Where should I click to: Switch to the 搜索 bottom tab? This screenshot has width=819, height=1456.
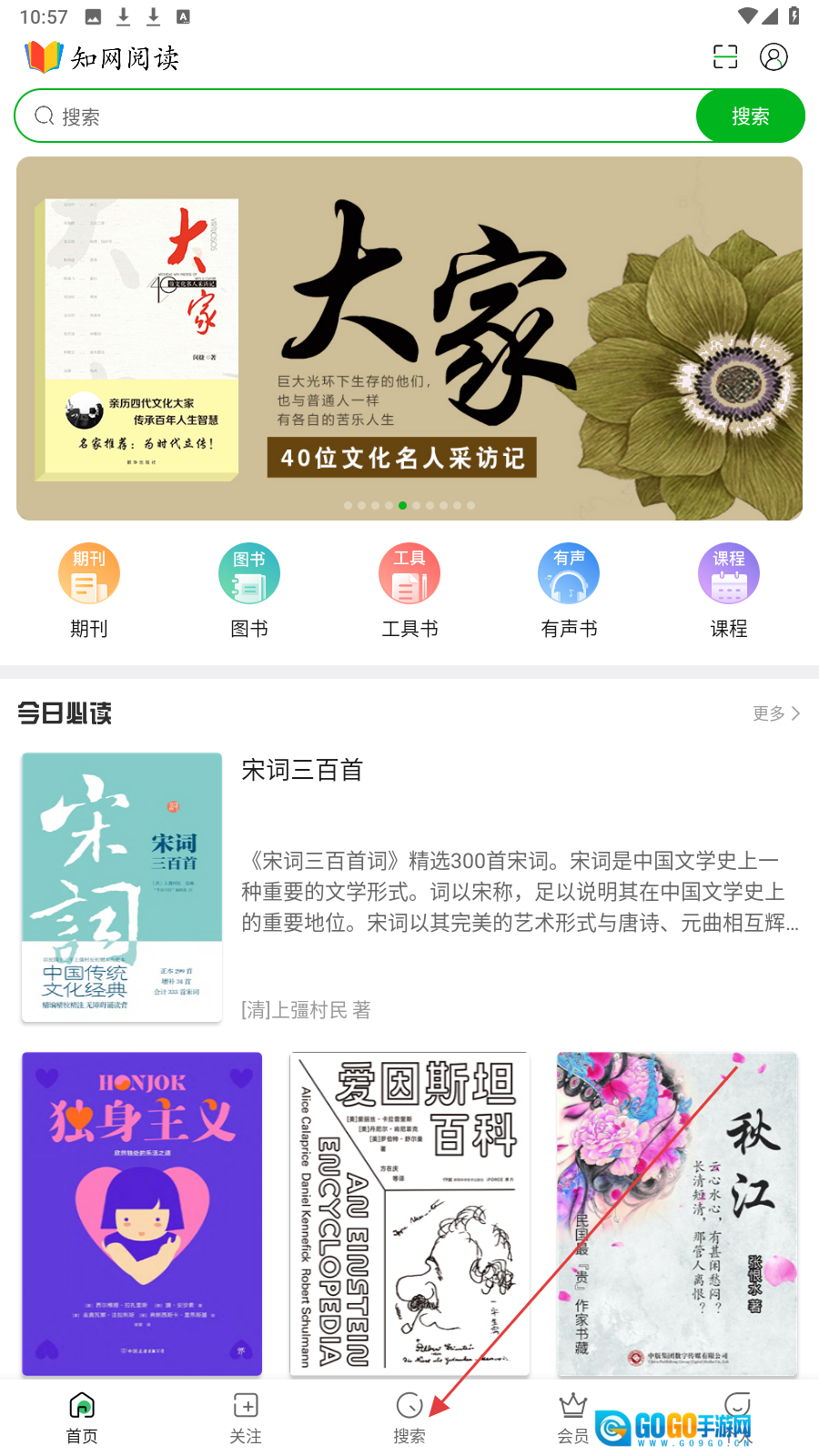[x=409, y=1418]
